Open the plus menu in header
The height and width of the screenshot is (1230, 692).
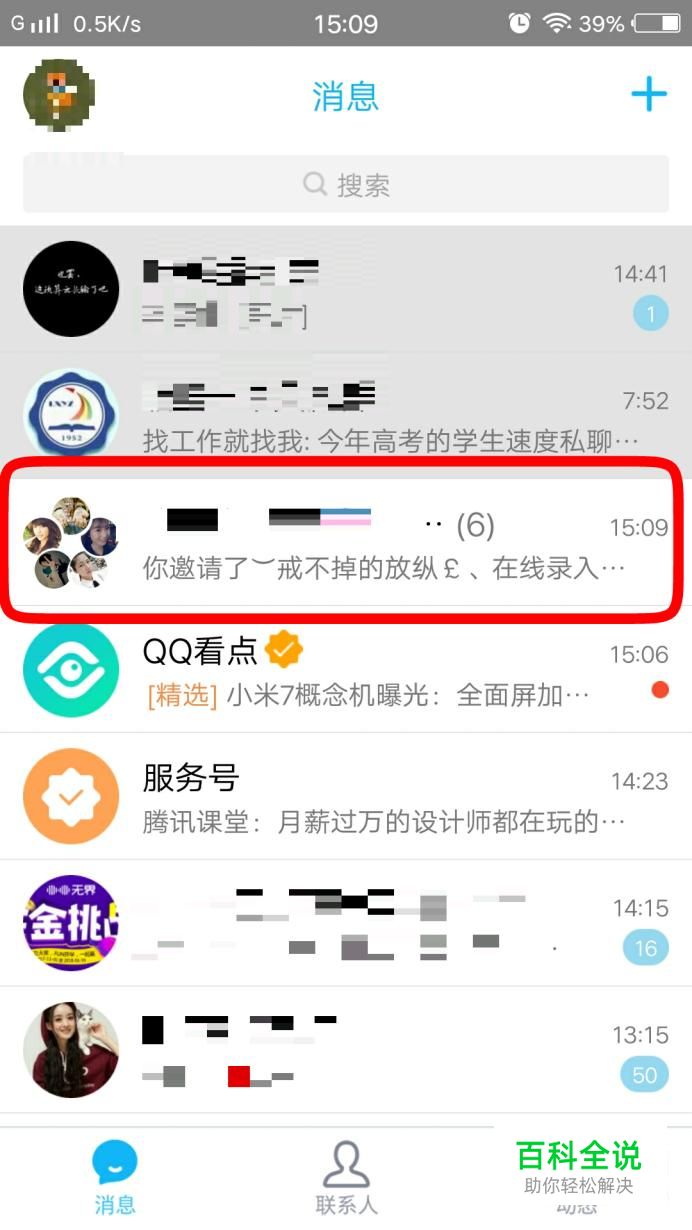(649, 95)
